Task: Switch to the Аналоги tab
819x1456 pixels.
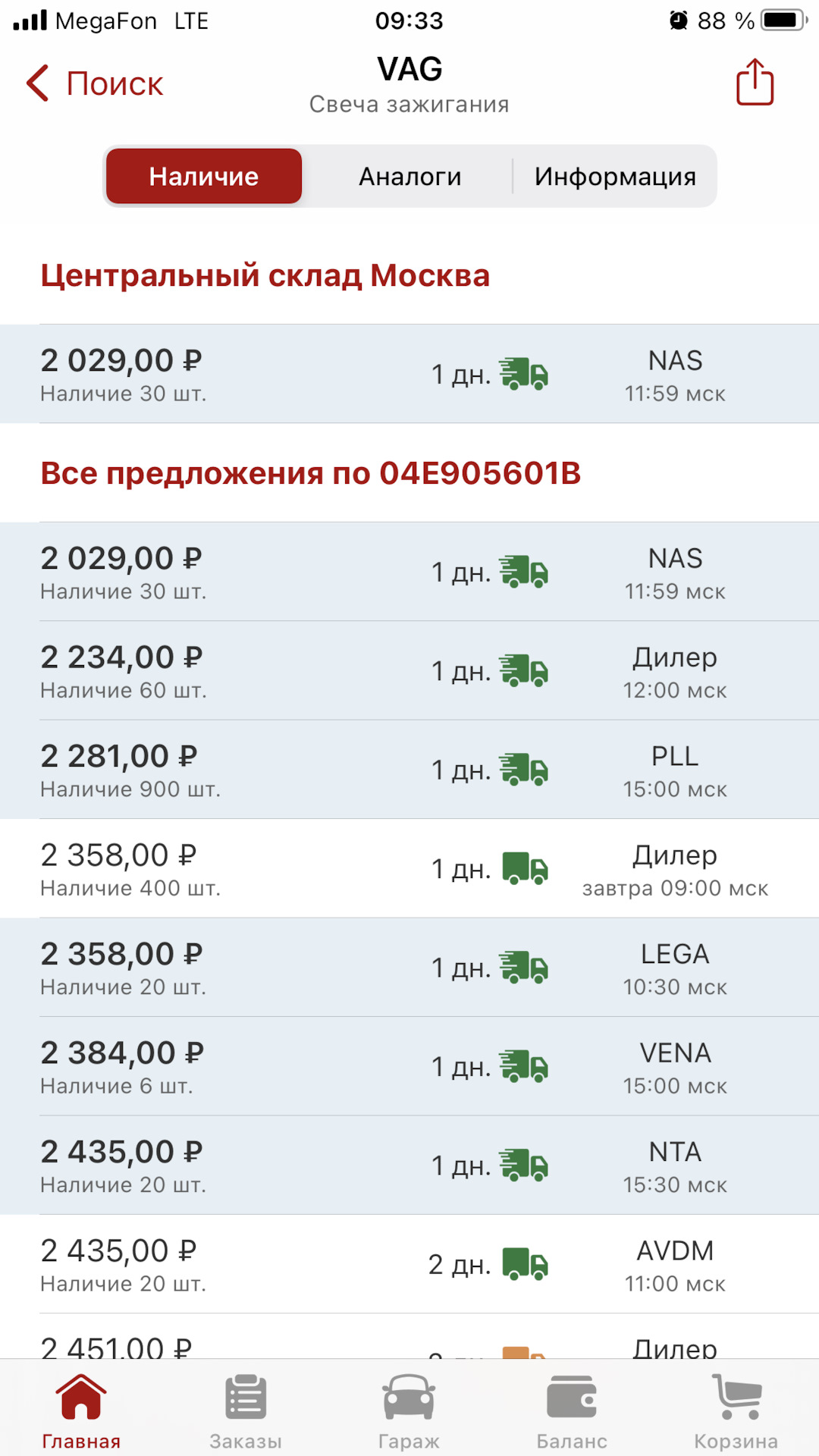Action: click(409, 176)
